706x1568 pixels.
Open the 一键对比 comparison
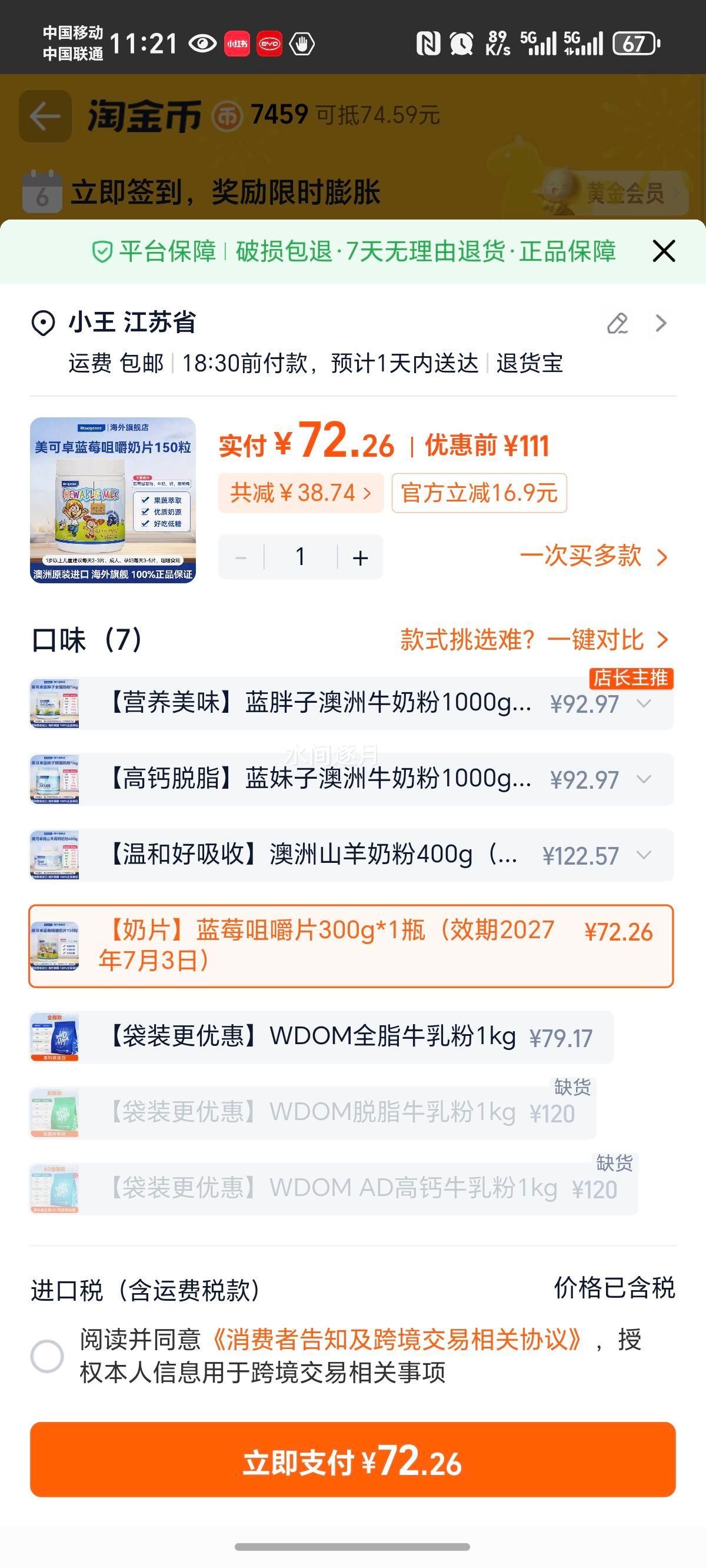tap(597, 640)
